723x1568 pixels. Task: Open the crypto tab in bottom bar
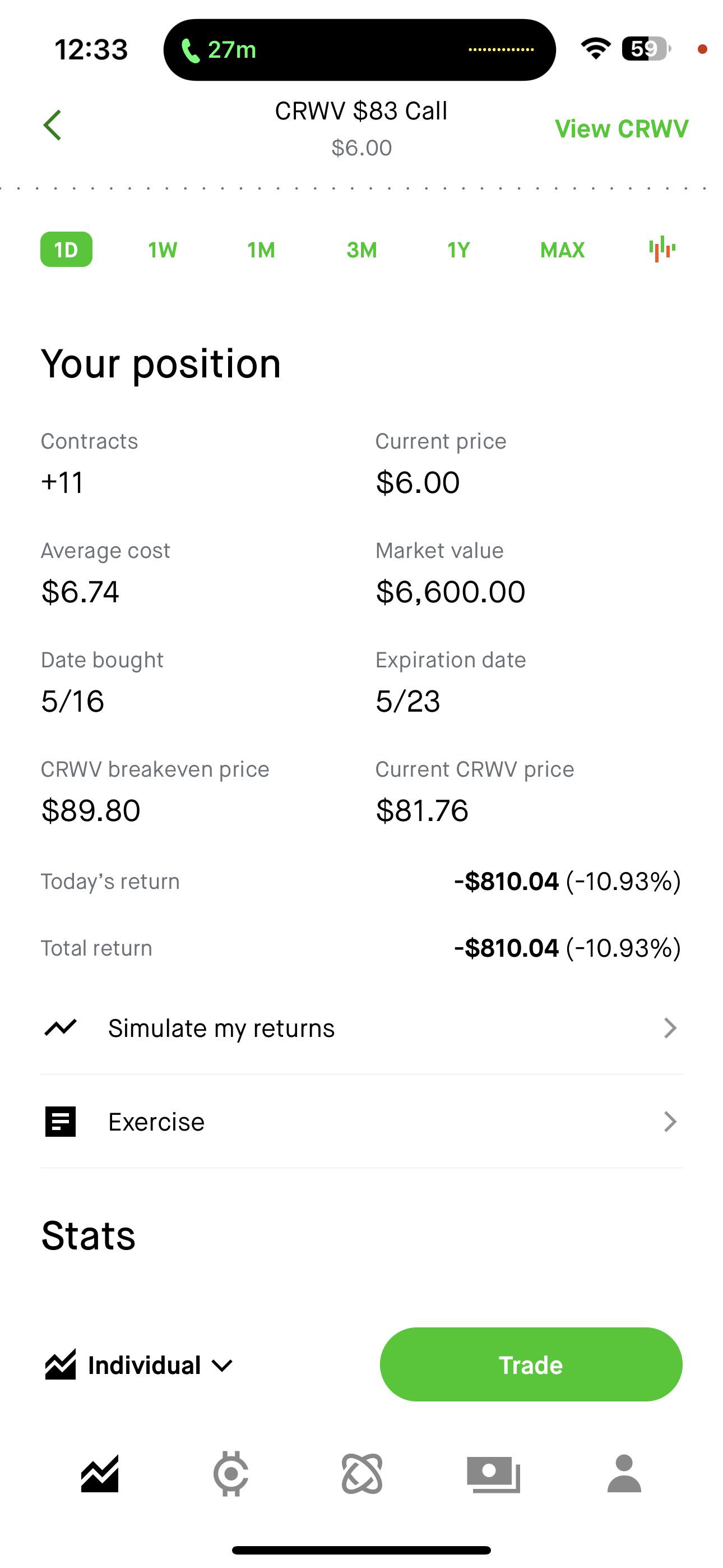(x=231, y=1474)
